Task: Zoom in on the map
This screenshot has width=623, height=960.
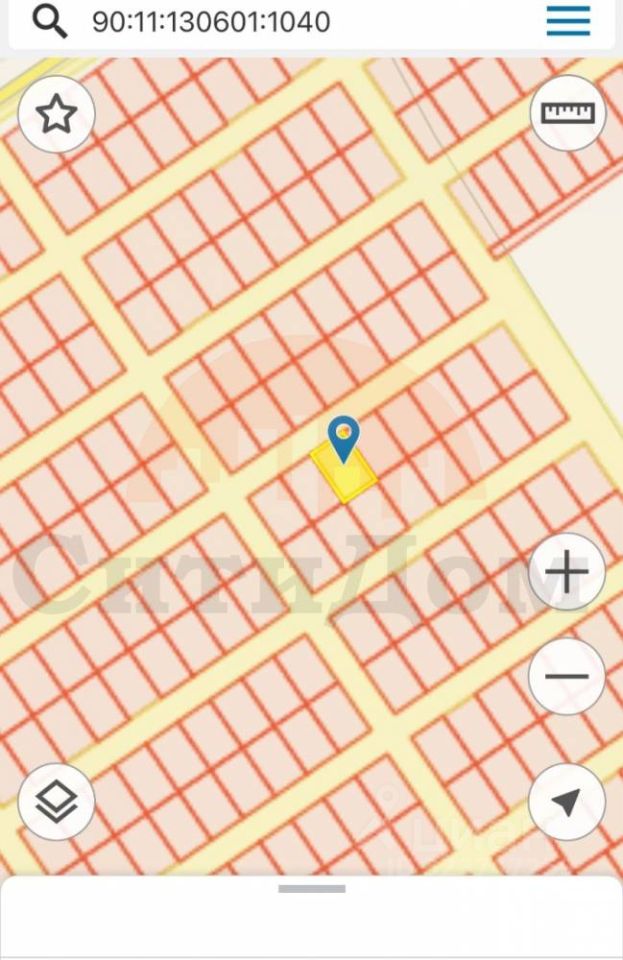Action: [x=566, y=572]
